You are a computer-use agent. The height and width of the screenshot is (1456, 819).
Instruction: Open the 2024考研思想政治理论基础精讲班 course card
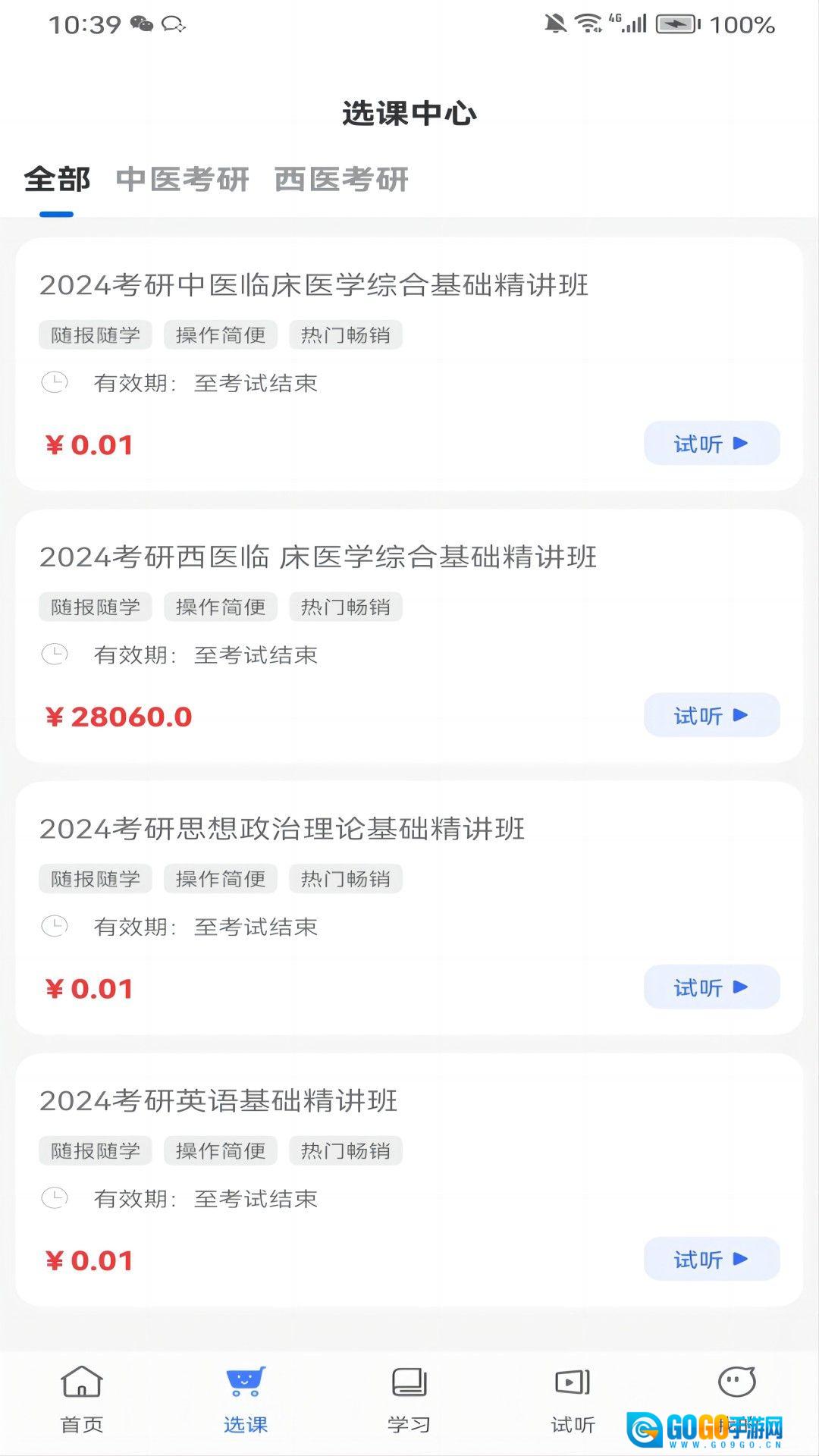282,829
